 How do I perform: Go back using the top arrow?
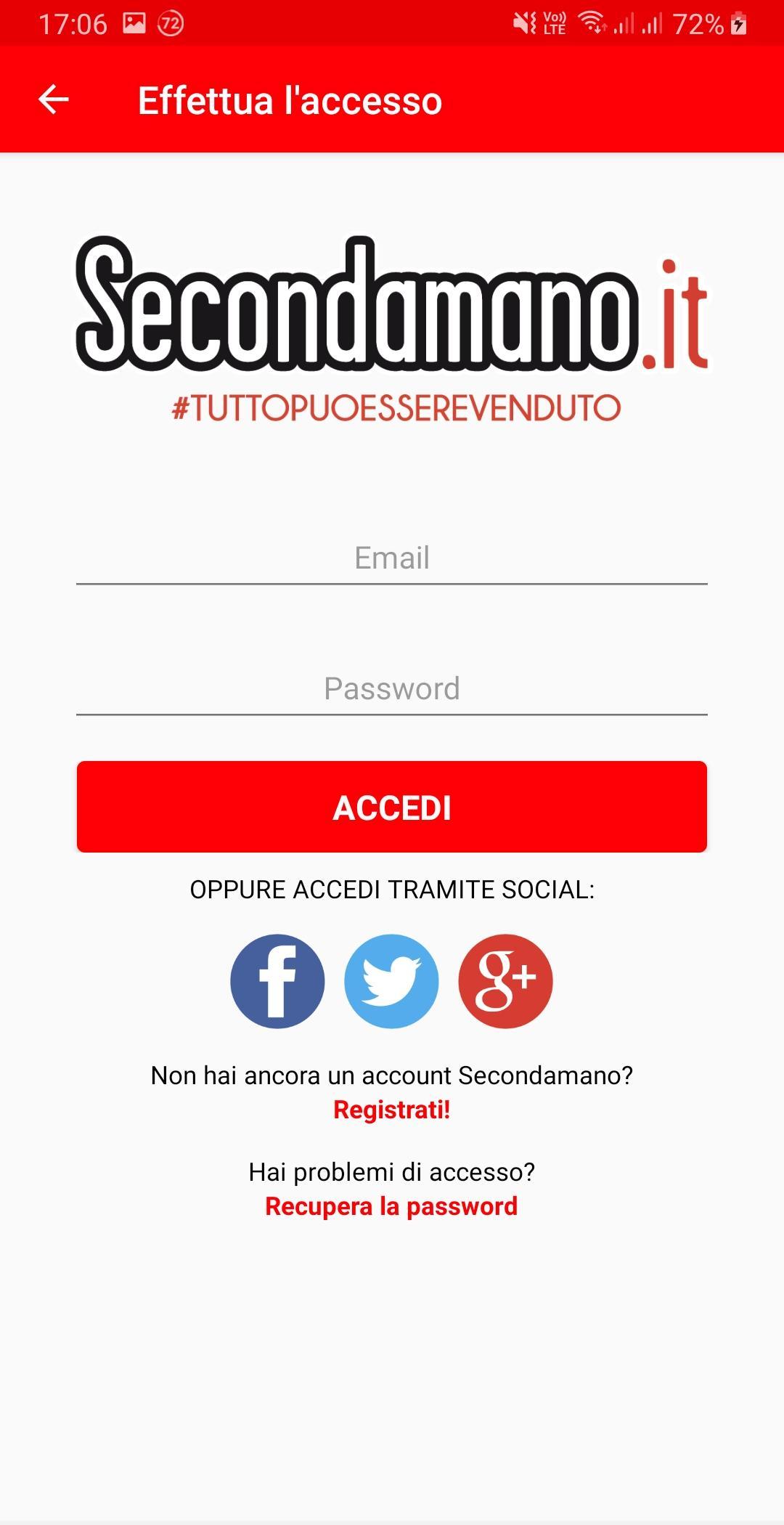coord(53,99)
